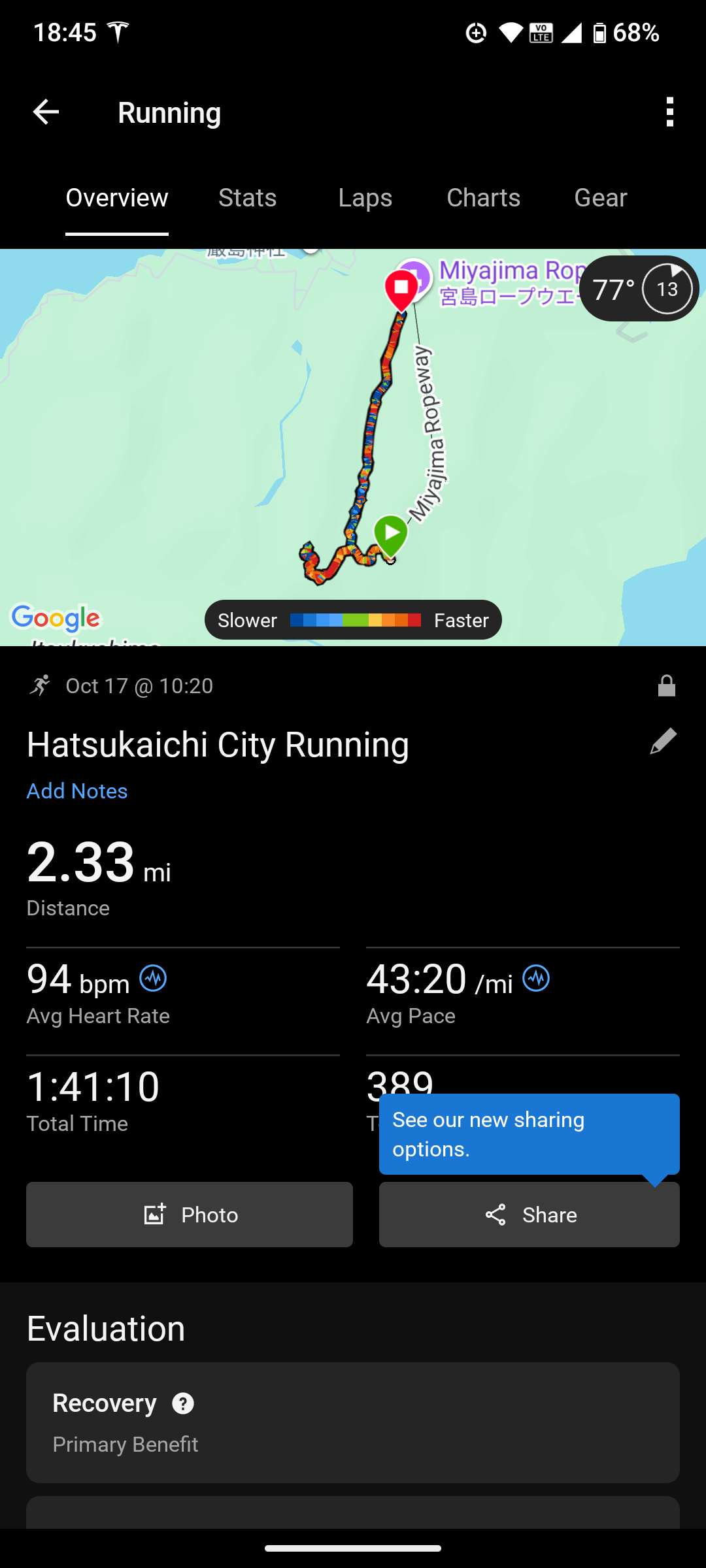Select the Gear tab
The height and width of the screenshot is (1568, 706).
pos(600,198)
